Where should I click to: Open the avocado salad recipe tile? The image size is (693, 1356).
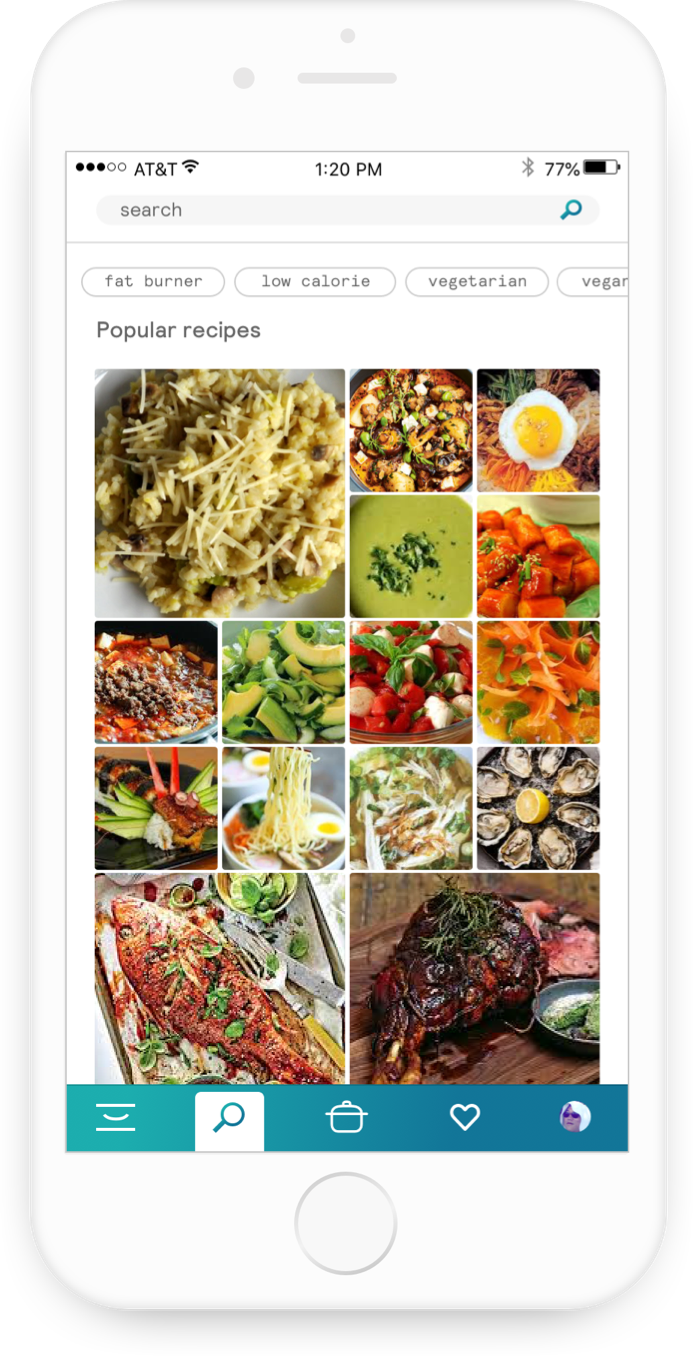click(283, 682)
